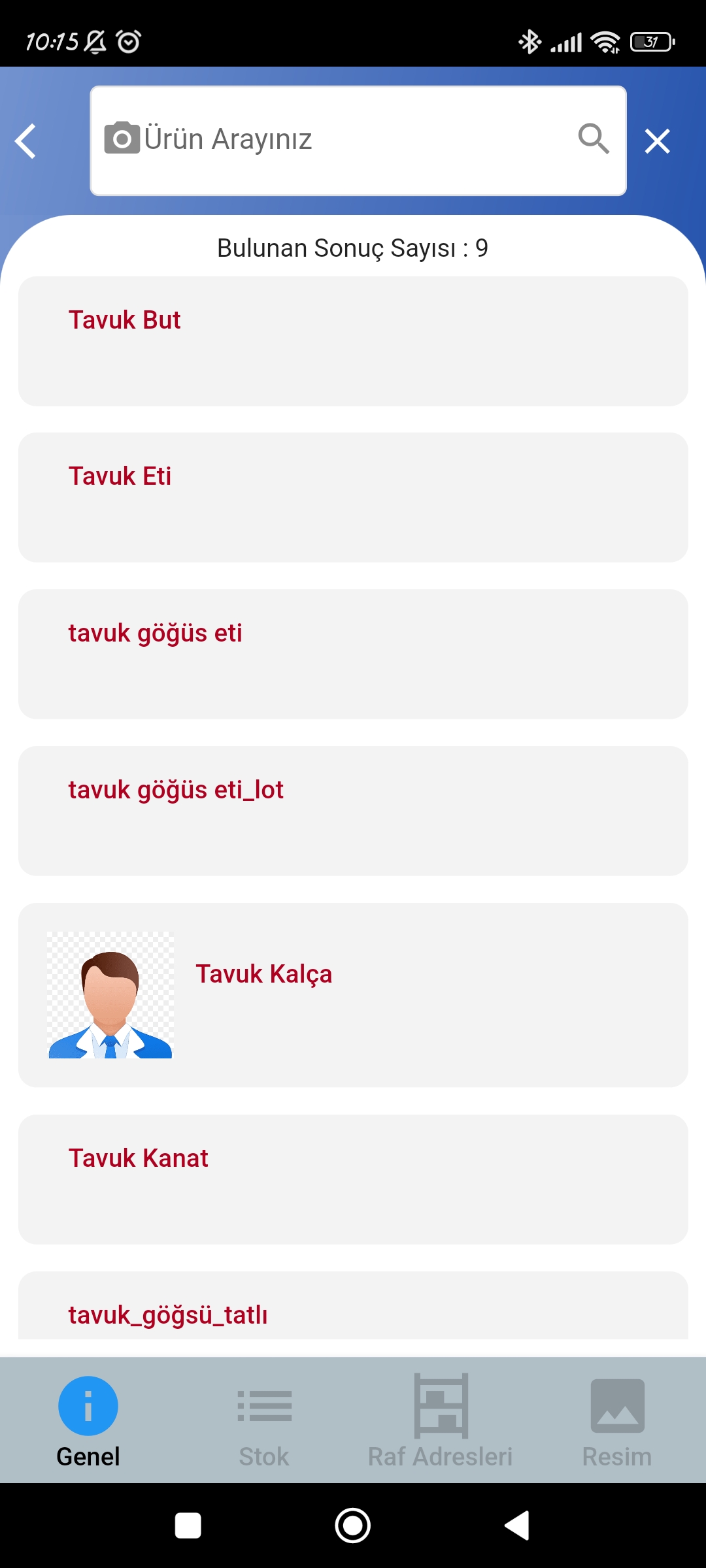The height and width of the screenshot is (1568, 706).
Task: Tap the system home button
Action: point(353,1526)
